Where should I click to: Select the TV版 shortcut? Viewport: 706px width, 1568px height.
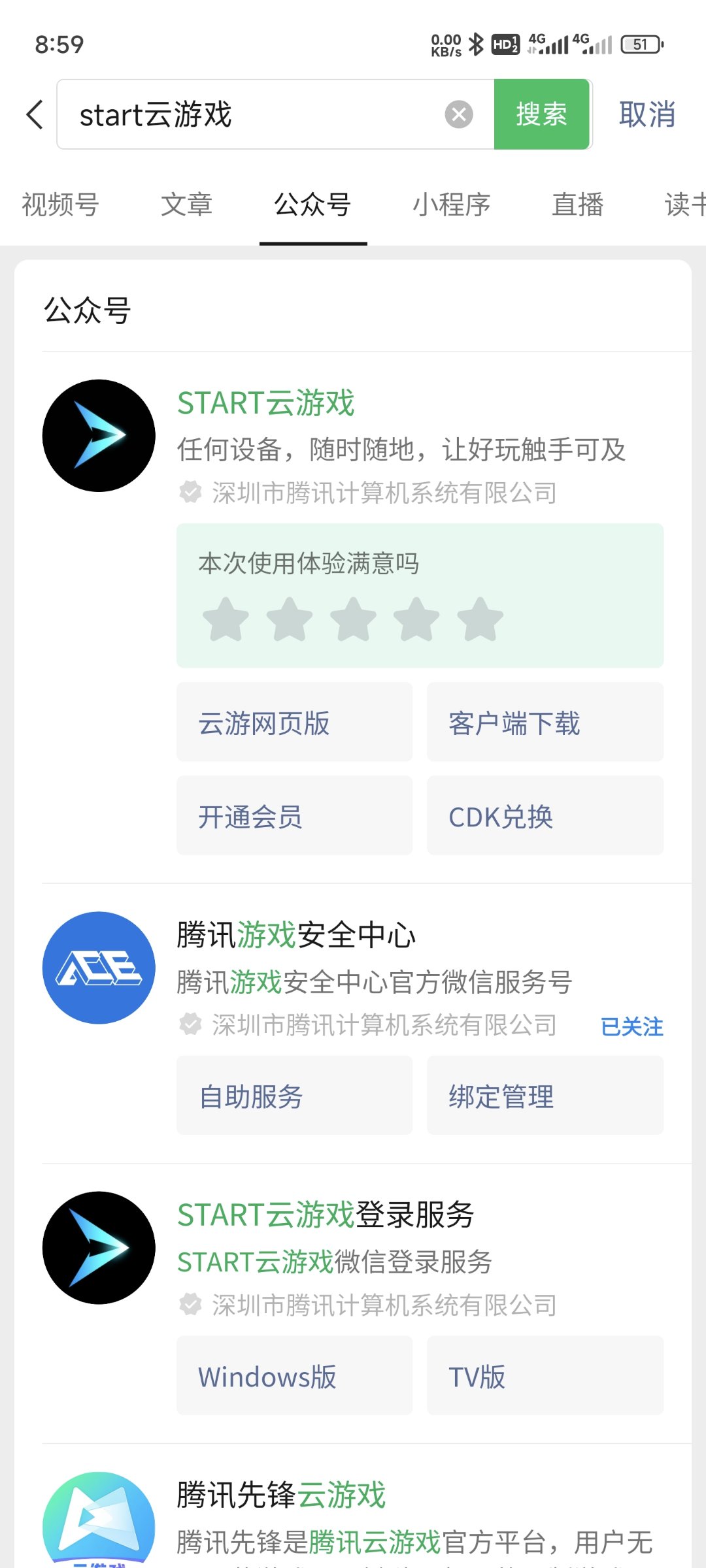coord(545,1376)
